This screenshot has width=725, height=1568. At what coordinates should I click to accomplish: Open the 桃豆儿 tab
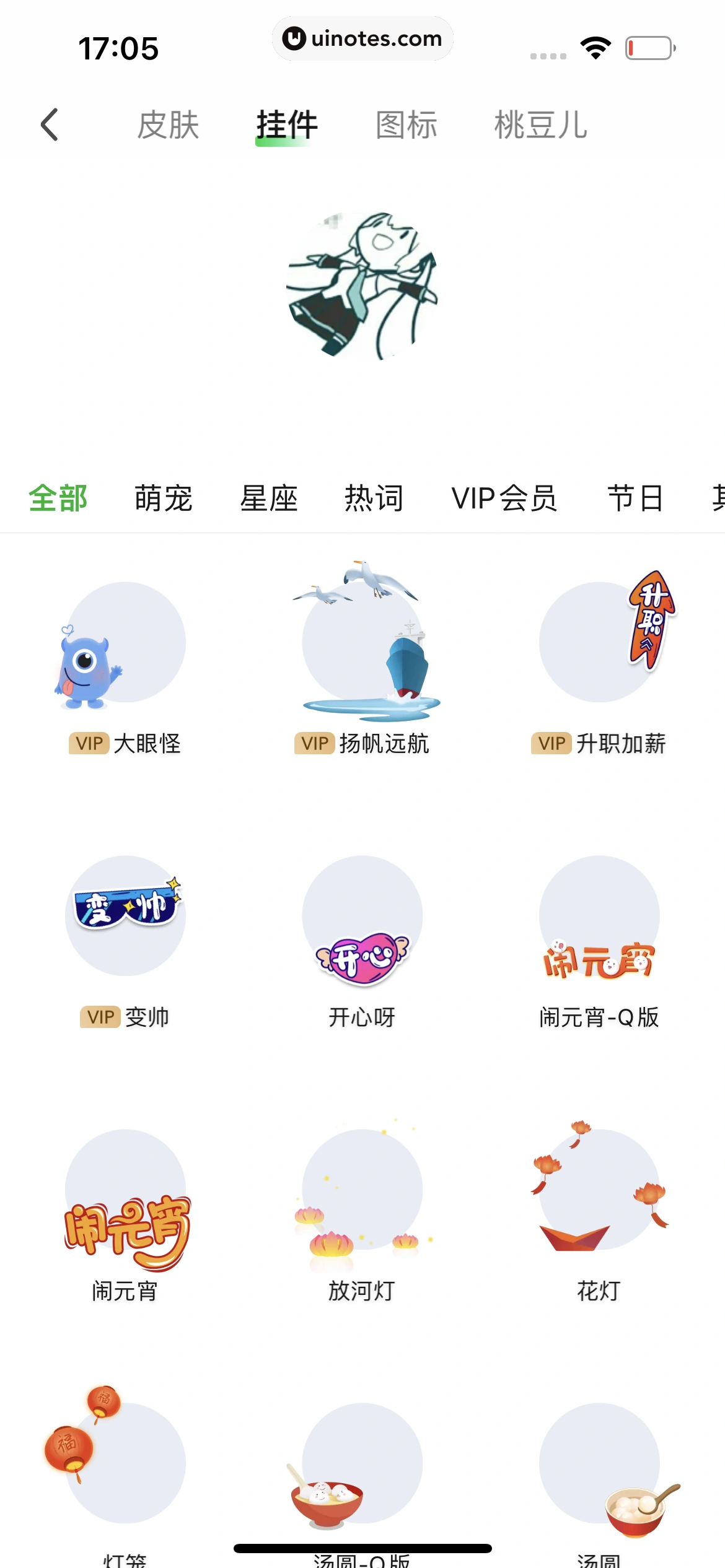pyautogui.click(x=540, y=124)
